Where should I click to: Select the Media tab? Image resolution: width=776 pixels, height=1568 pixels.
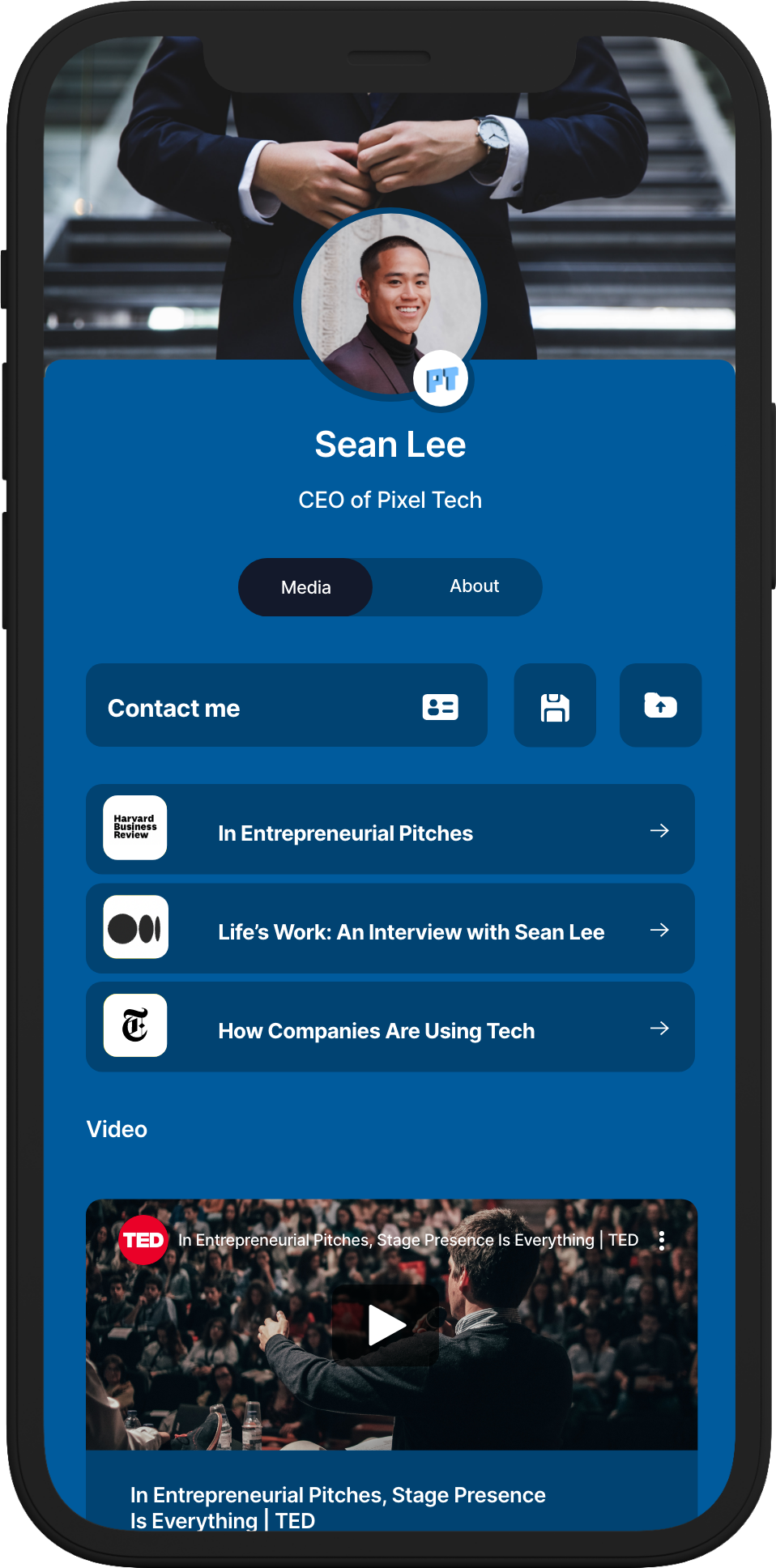(306, 587)
